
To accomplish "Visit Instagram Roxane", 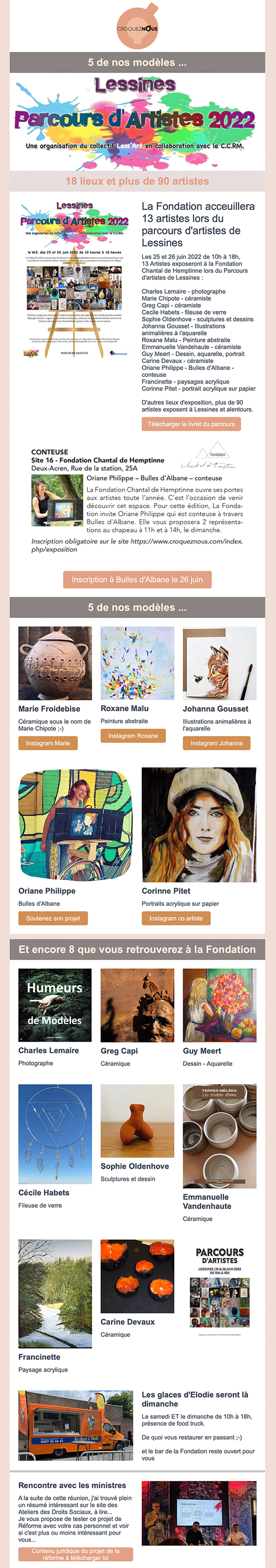I will (x=132, y=736).
